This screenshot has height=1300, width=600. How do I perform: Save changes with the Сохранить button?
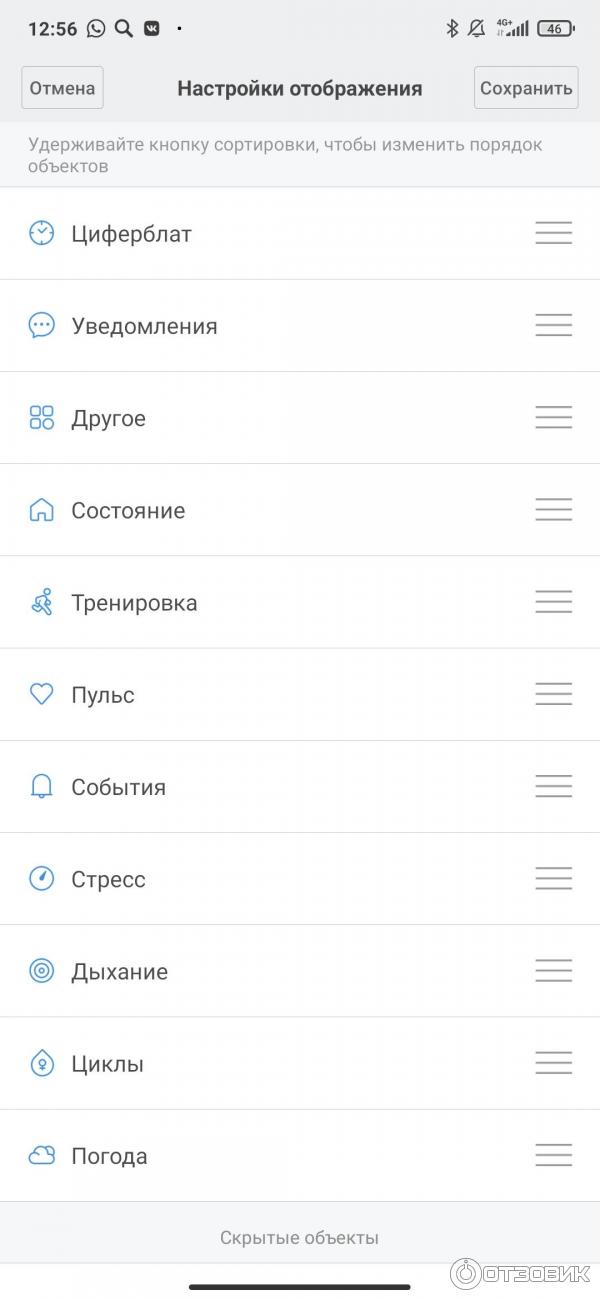coord(526,88)
